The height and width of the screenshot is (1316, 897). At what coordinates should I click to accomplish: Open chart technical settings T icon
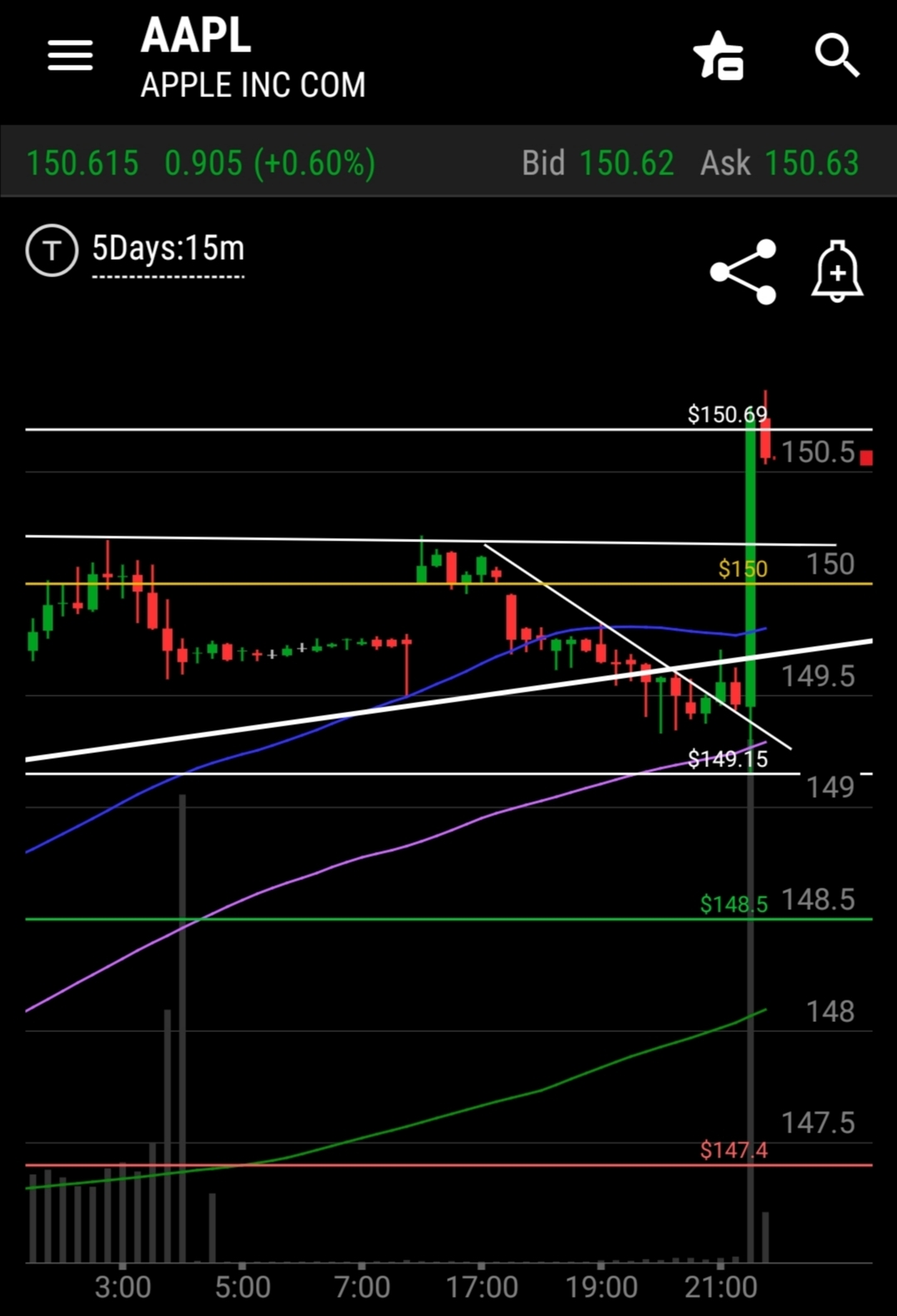[51, 250]
